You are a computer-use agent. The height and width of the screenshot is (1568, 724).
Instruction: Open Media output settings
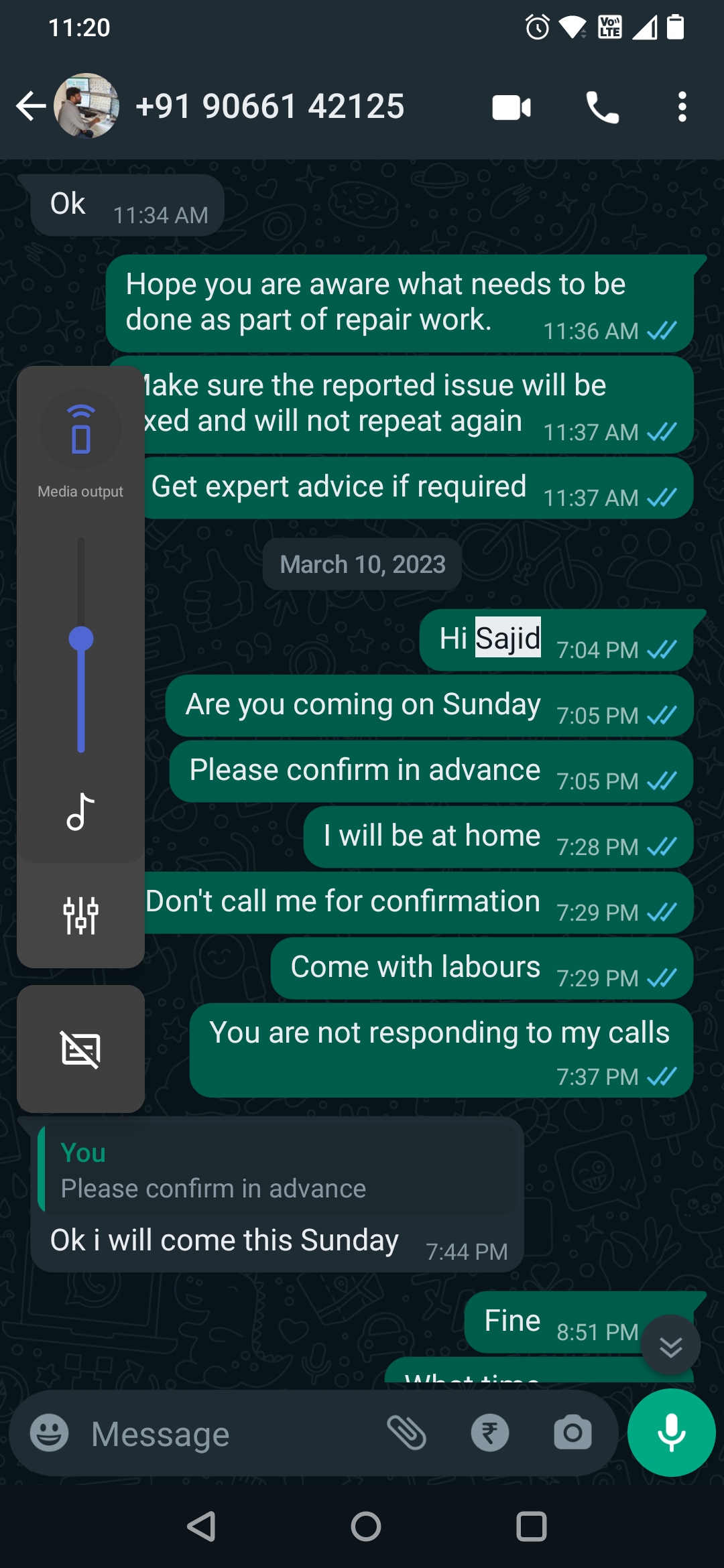[80, 430]
